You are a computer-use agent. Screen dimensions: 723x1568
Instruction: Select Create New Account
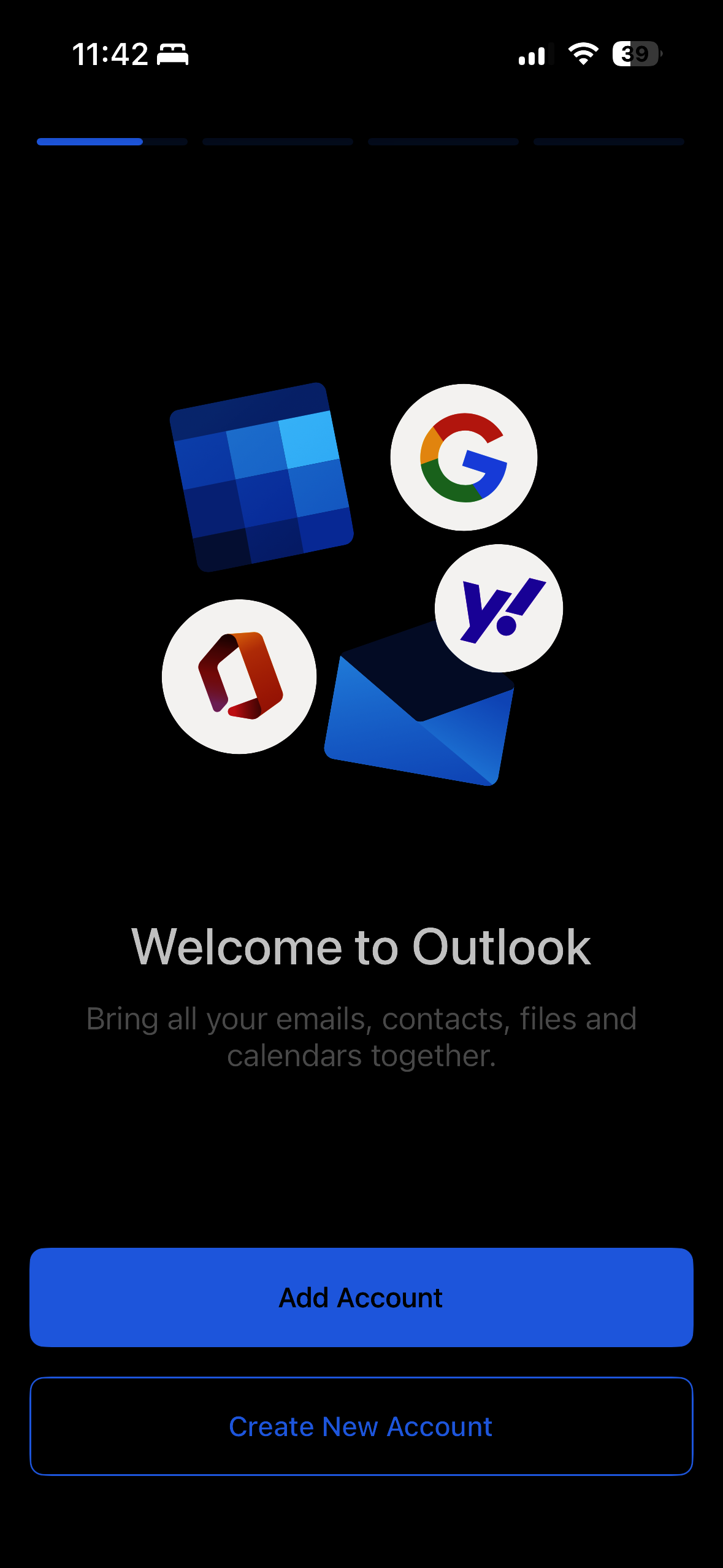point(361,1426)
